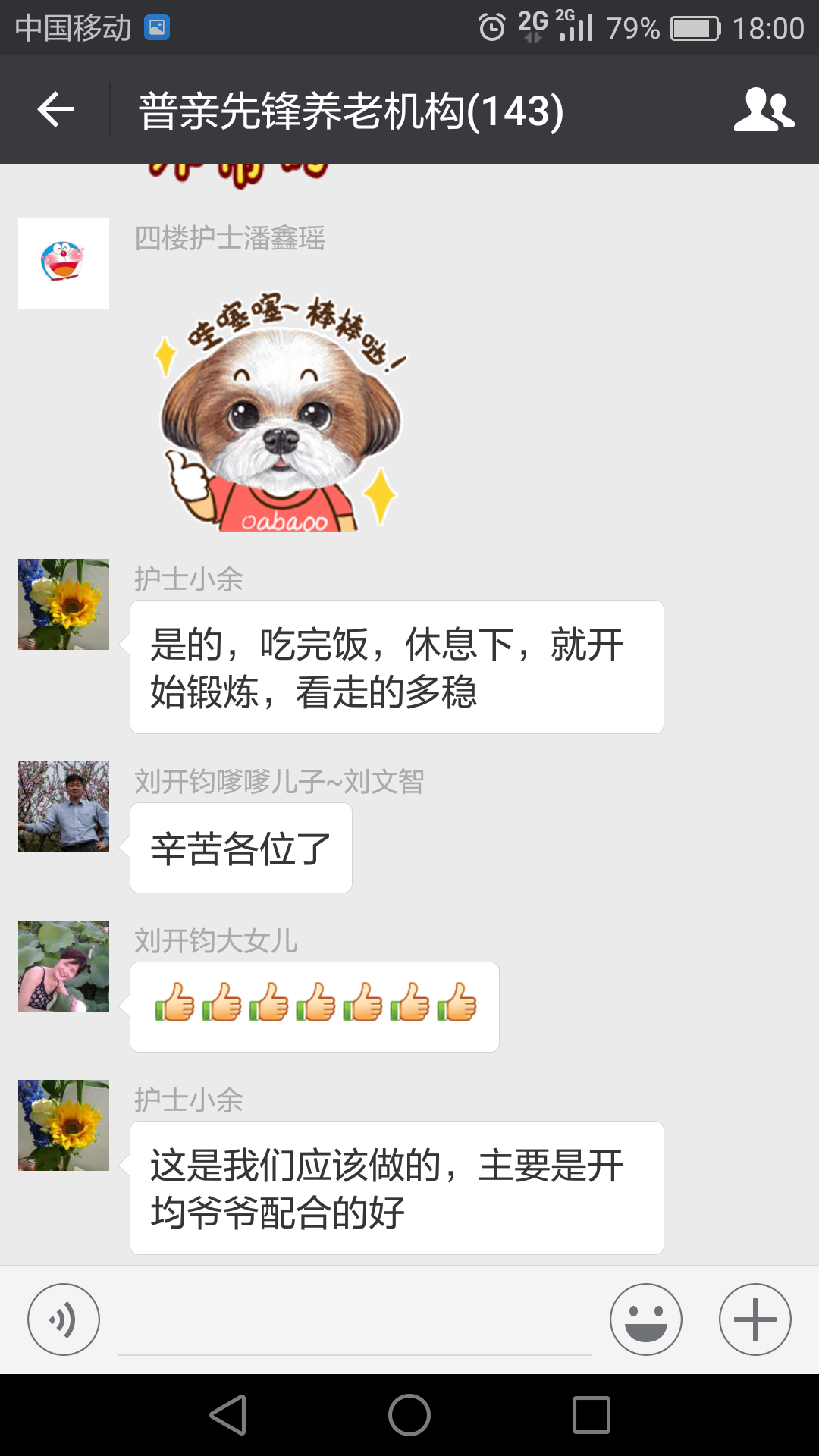The height and width of the screenshot is (1456, 819).
Task: Open 刘开钧嗲嗲儿子~刘文智's avatar
Action: click(x=64, y=807)
